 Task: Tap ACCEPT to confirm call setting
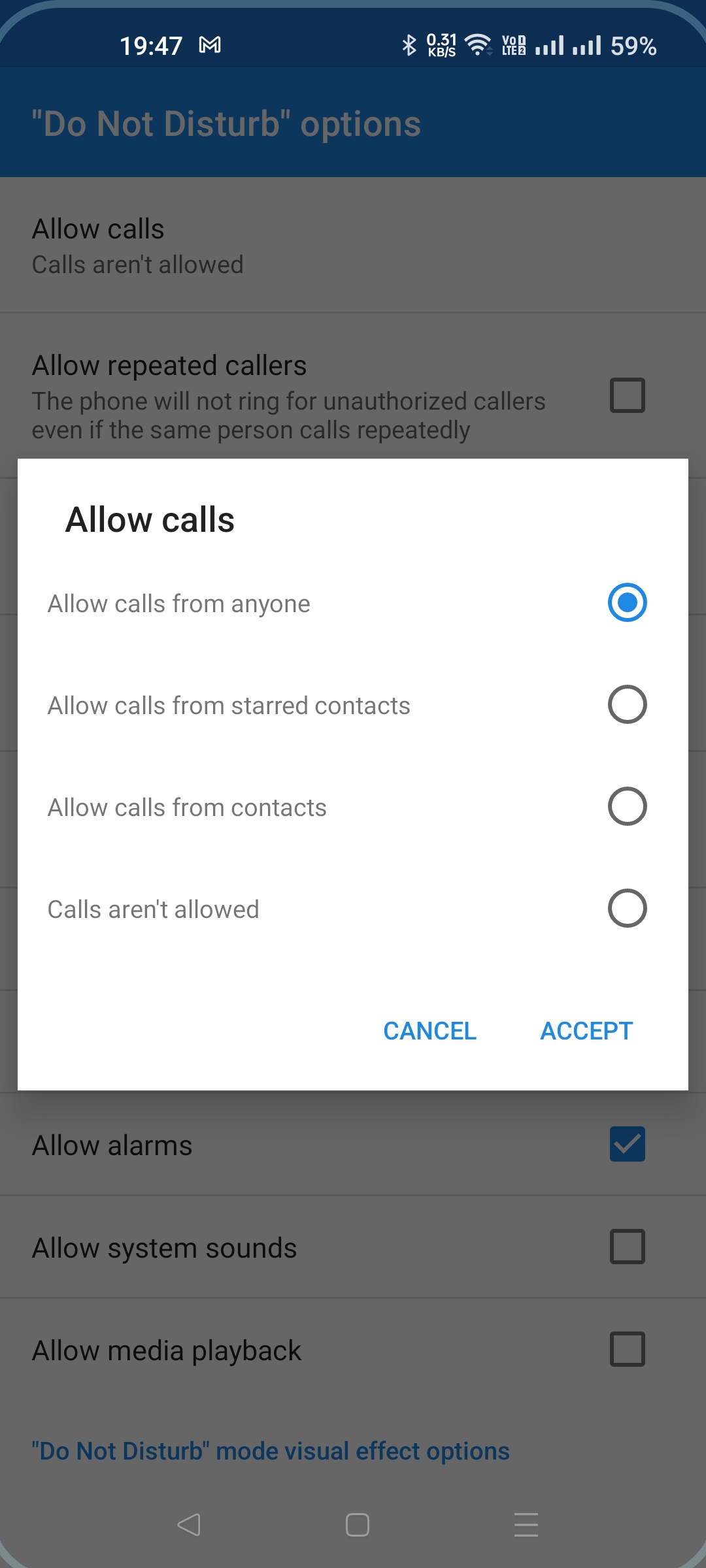(586, 1031)
